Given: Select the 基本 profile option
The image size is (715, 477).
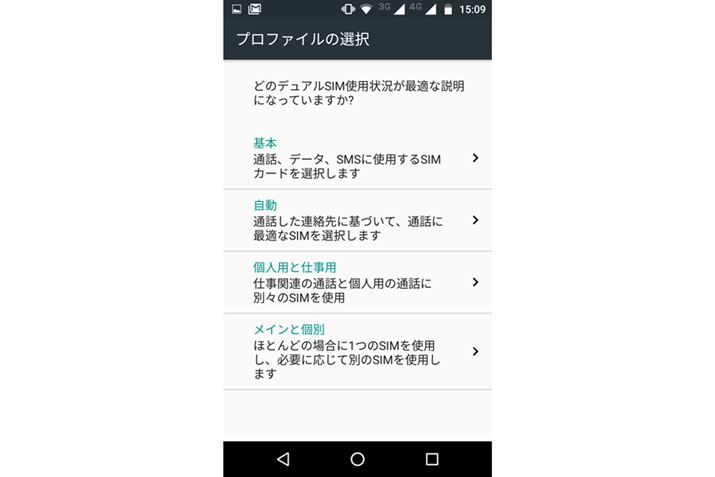Looking at the screenshot, I should [357, 158].
